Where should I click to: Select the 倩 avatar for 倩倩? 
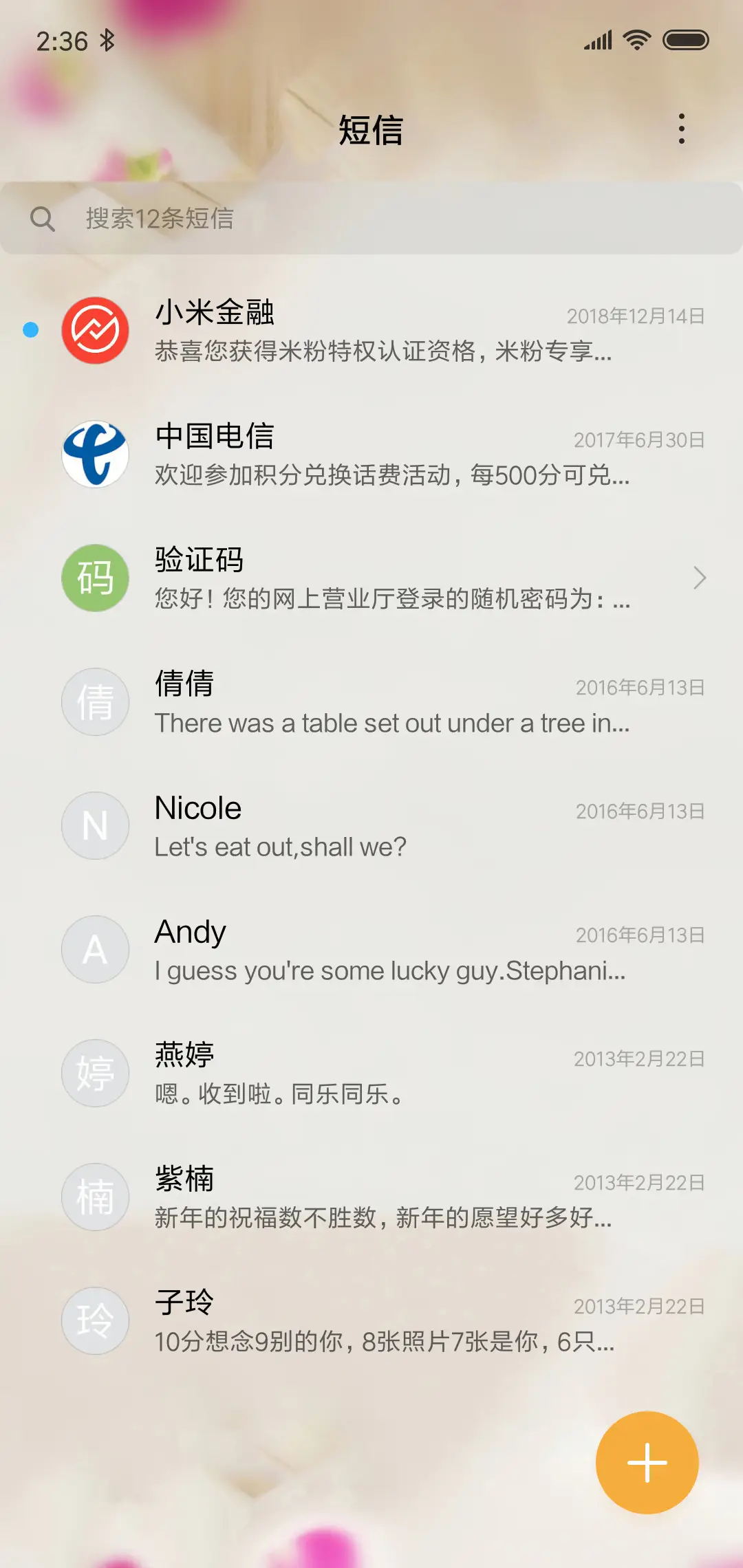point(95,701)
